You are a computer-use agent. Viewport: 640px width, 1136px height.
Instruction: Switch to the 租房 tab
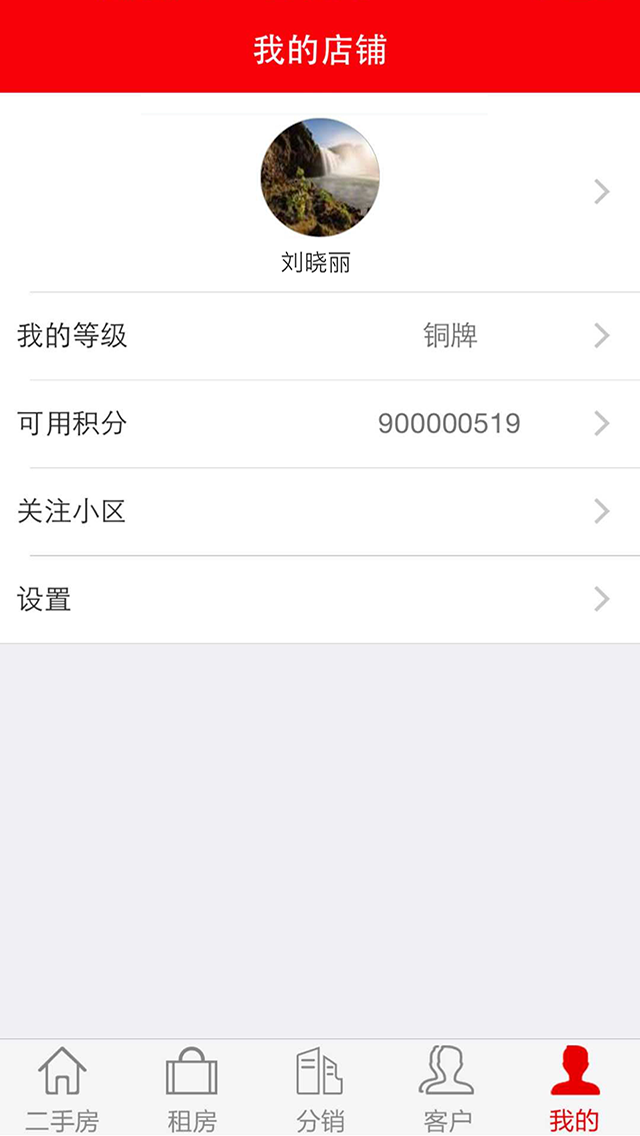click(191, 1088)
